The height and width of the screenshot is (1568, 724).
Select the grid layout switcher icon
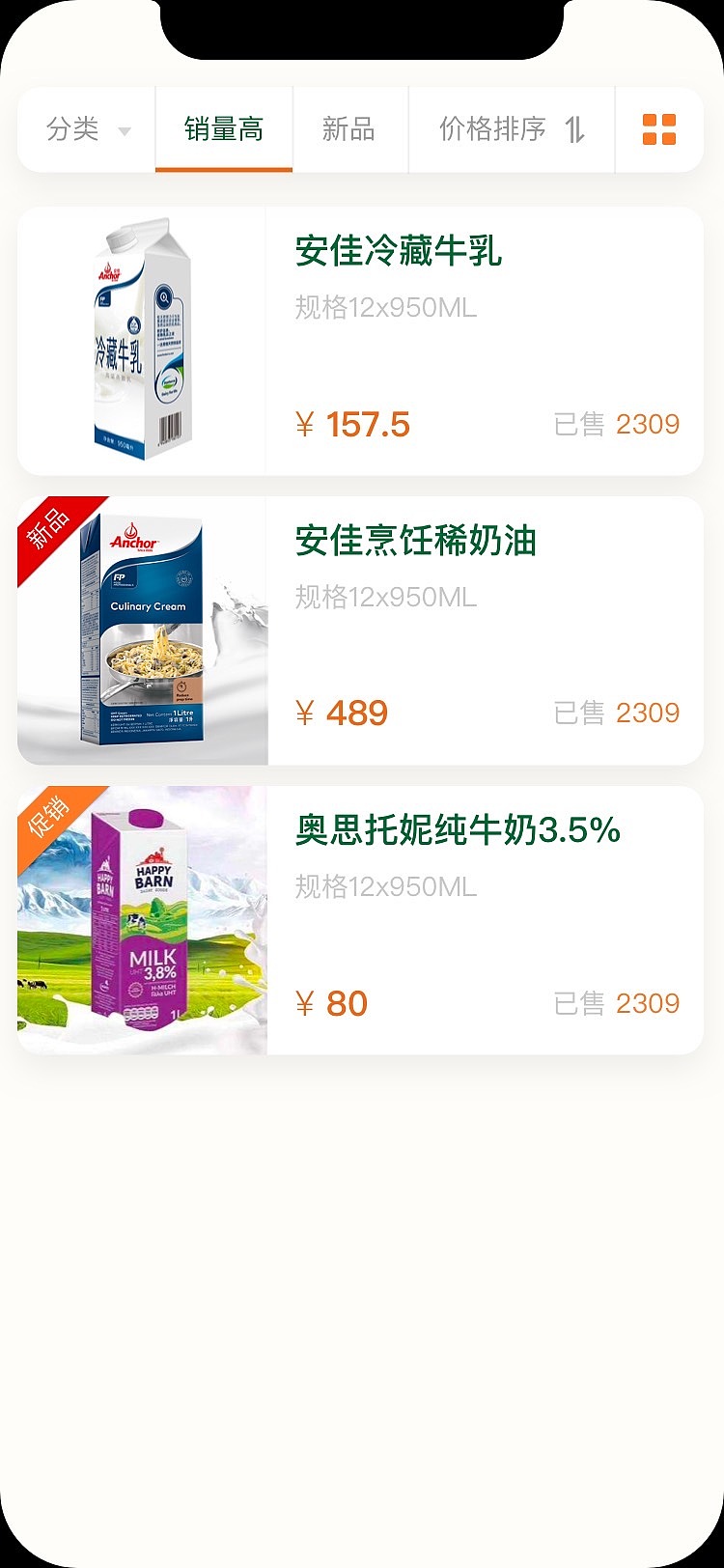pos(659,128)
